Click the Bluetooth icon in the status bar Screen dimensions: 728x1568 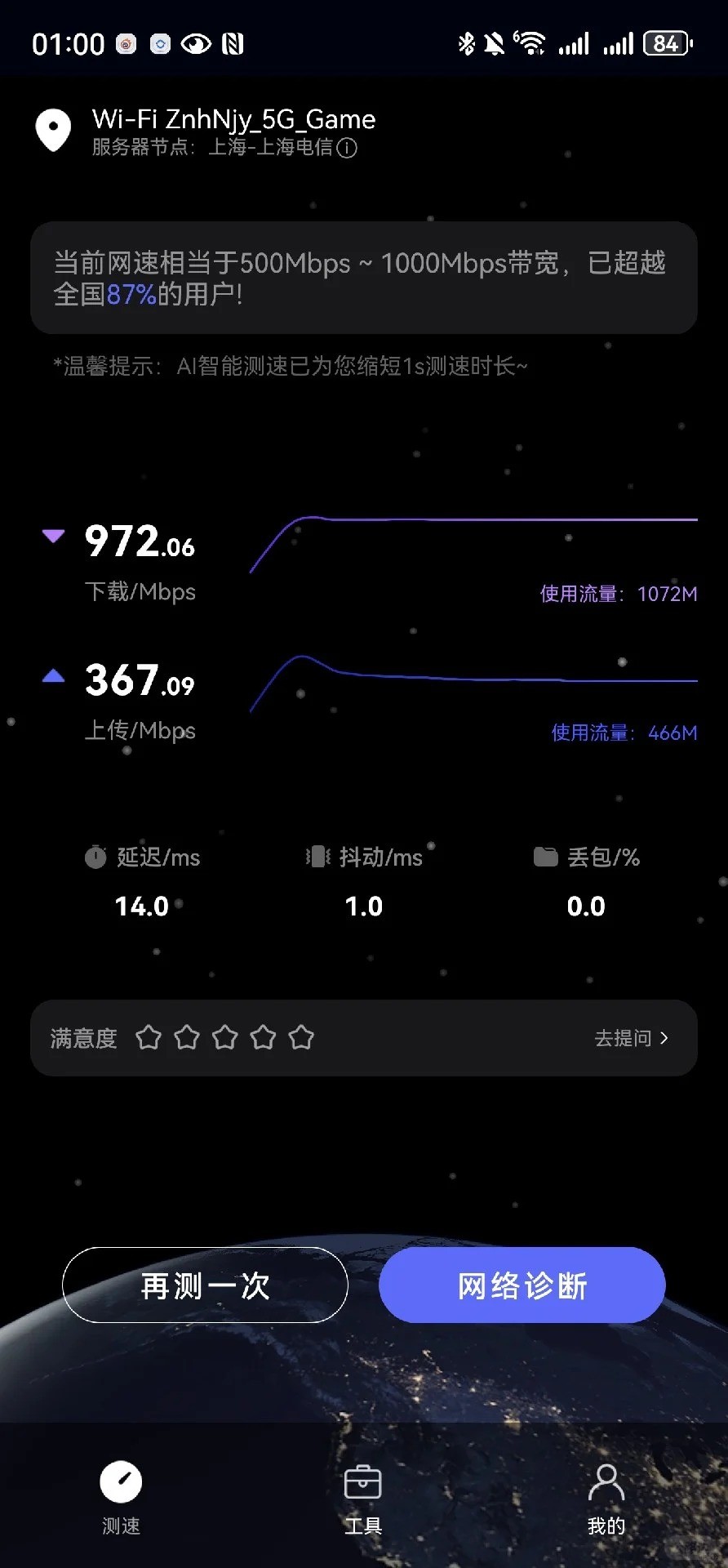[x=467, y=43]
